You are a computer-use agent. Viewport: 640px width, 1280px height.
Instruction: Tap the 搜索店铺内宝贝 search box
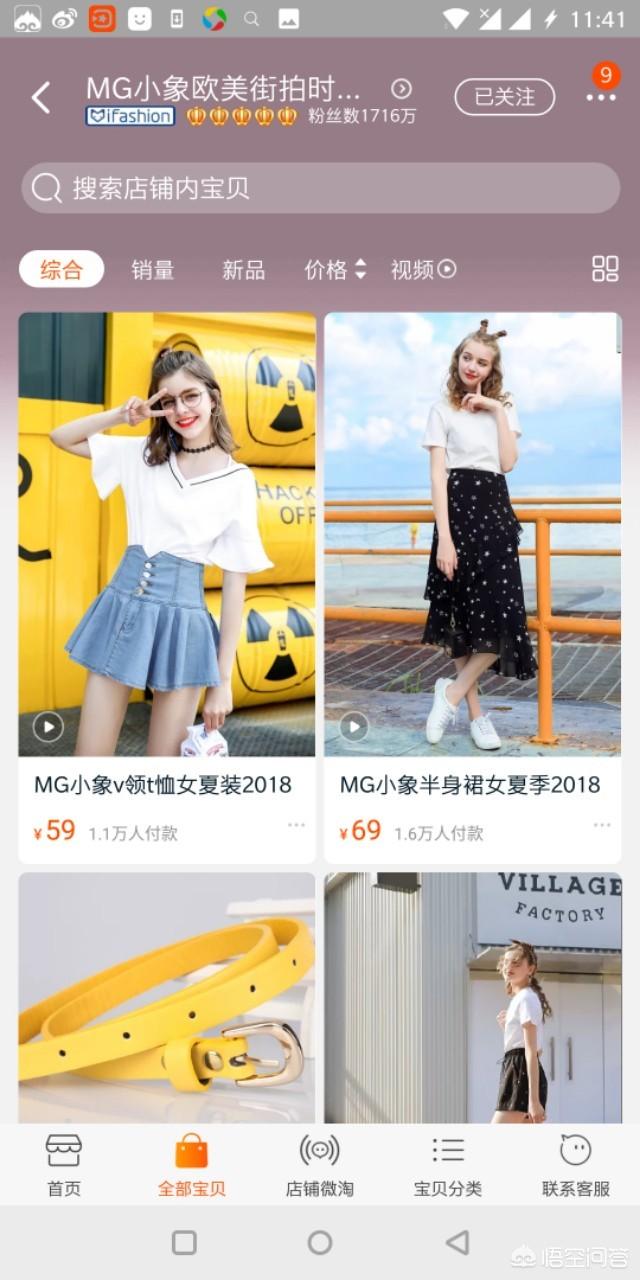click(x=320, y=188)
